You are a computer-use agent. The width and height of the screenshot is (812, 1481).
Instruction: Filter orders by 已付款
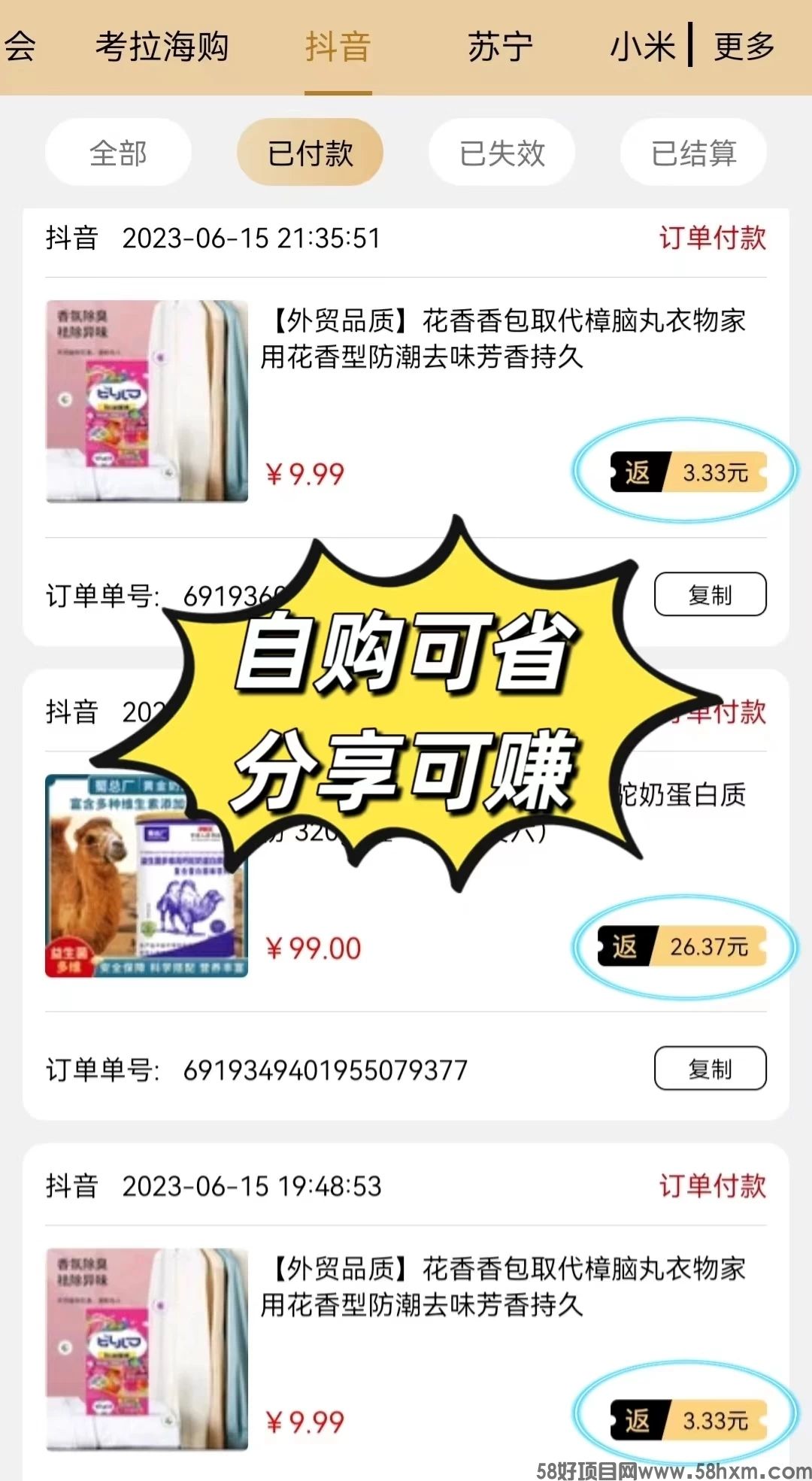click(x=310, y=153)
